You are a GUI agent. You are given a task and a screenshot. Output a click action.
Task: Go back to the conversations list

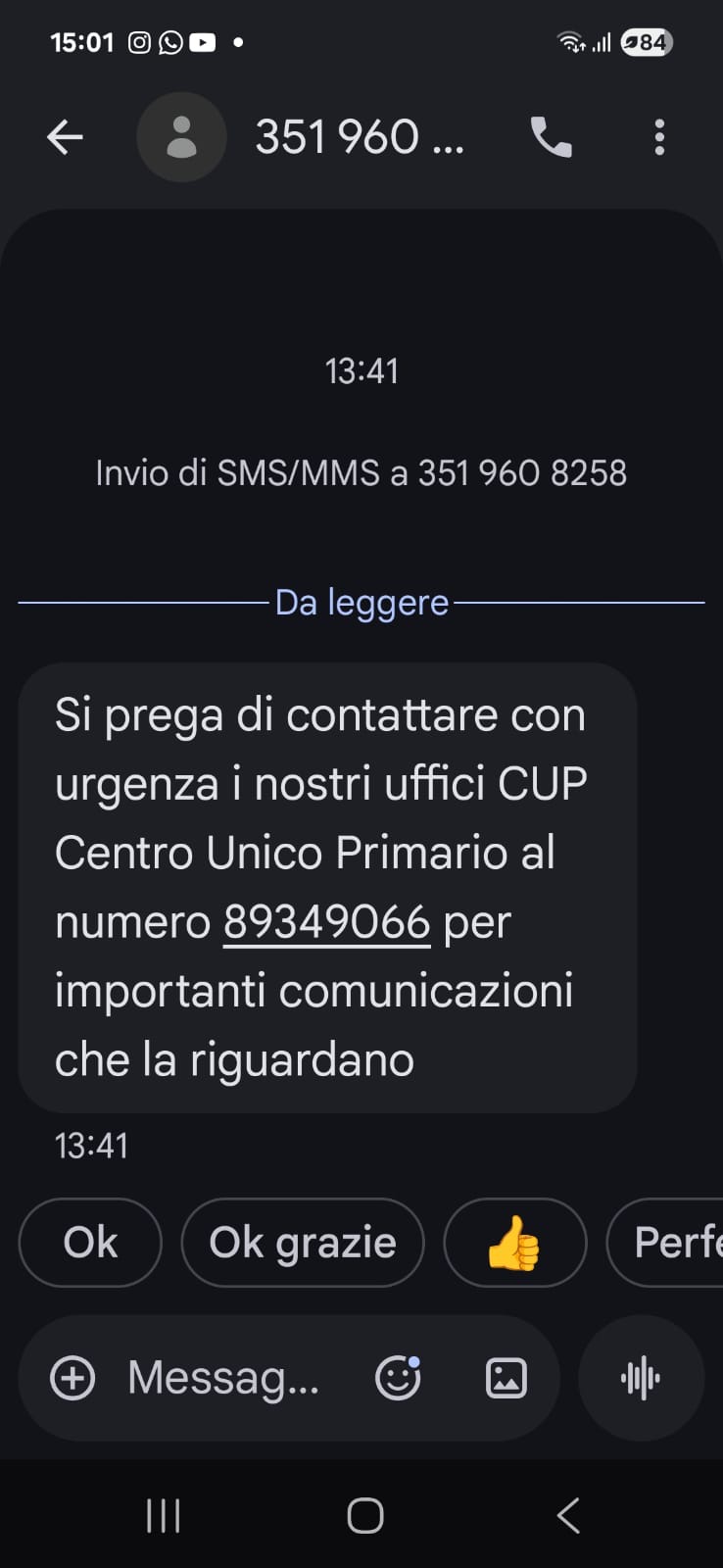(x=65, y=137)
